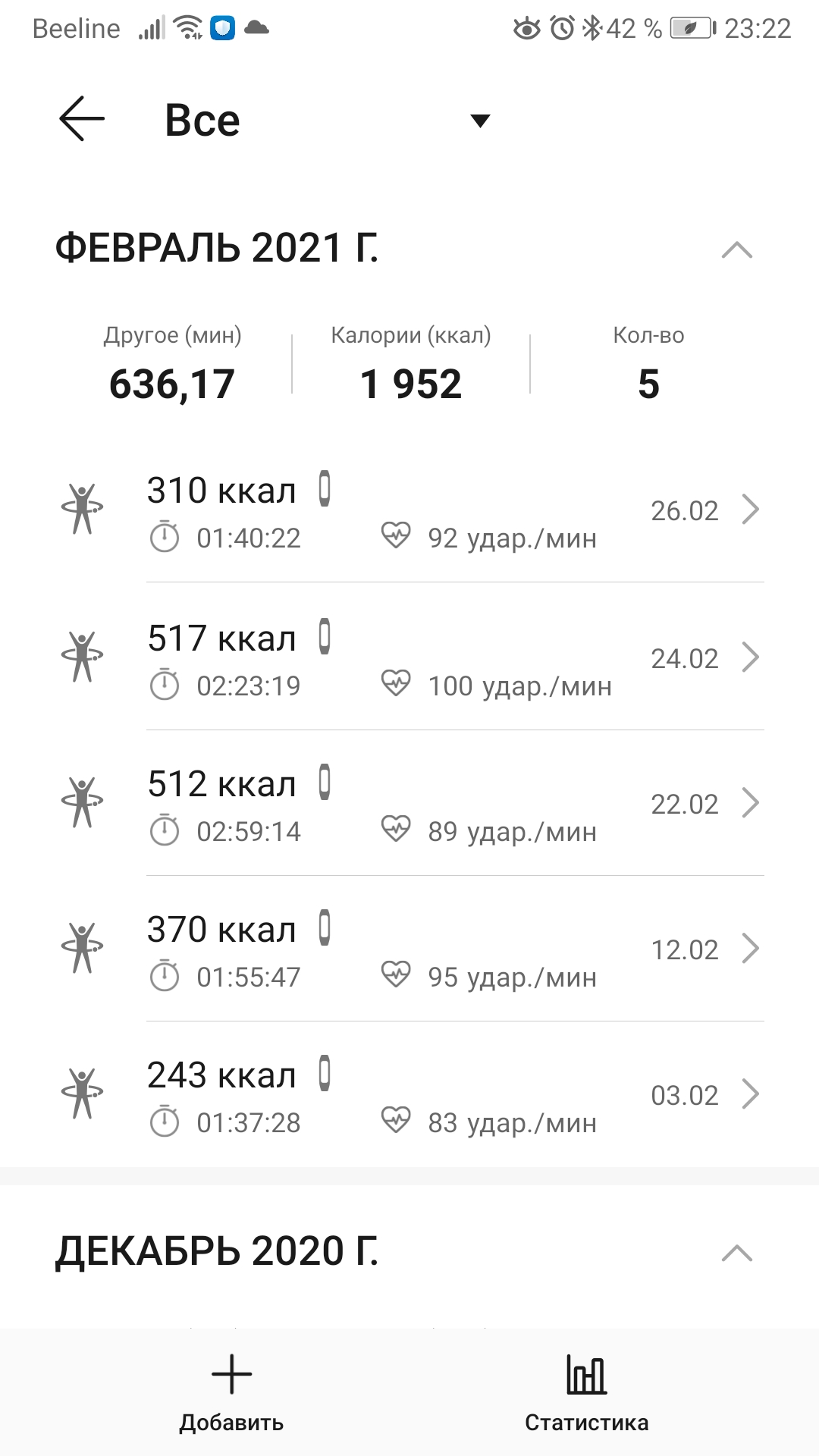Collapse the Февраль 2021 section
The height and width of the screenshot is (1456, 819).
click(x=736, y=250)
